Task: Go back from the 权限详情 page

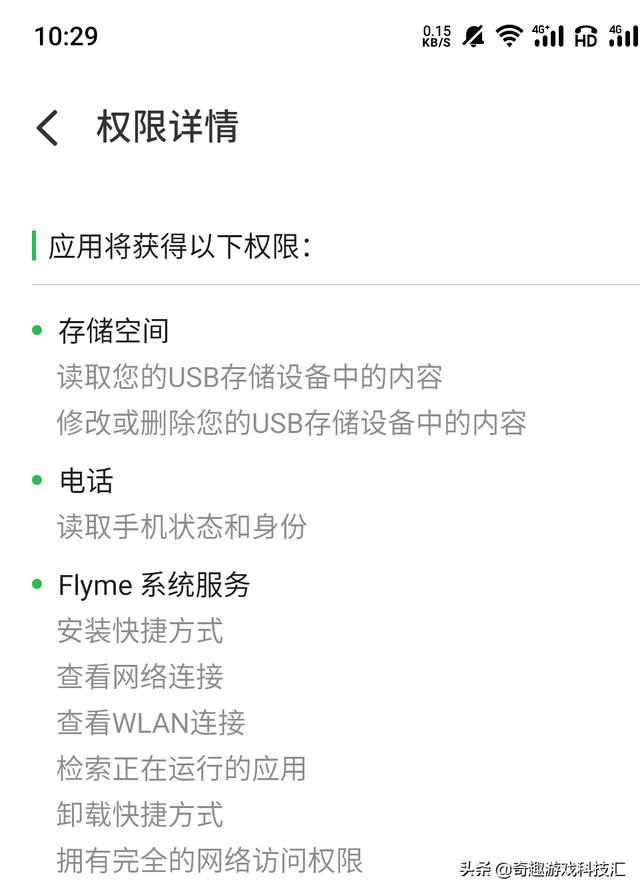Action: point(47,128)
